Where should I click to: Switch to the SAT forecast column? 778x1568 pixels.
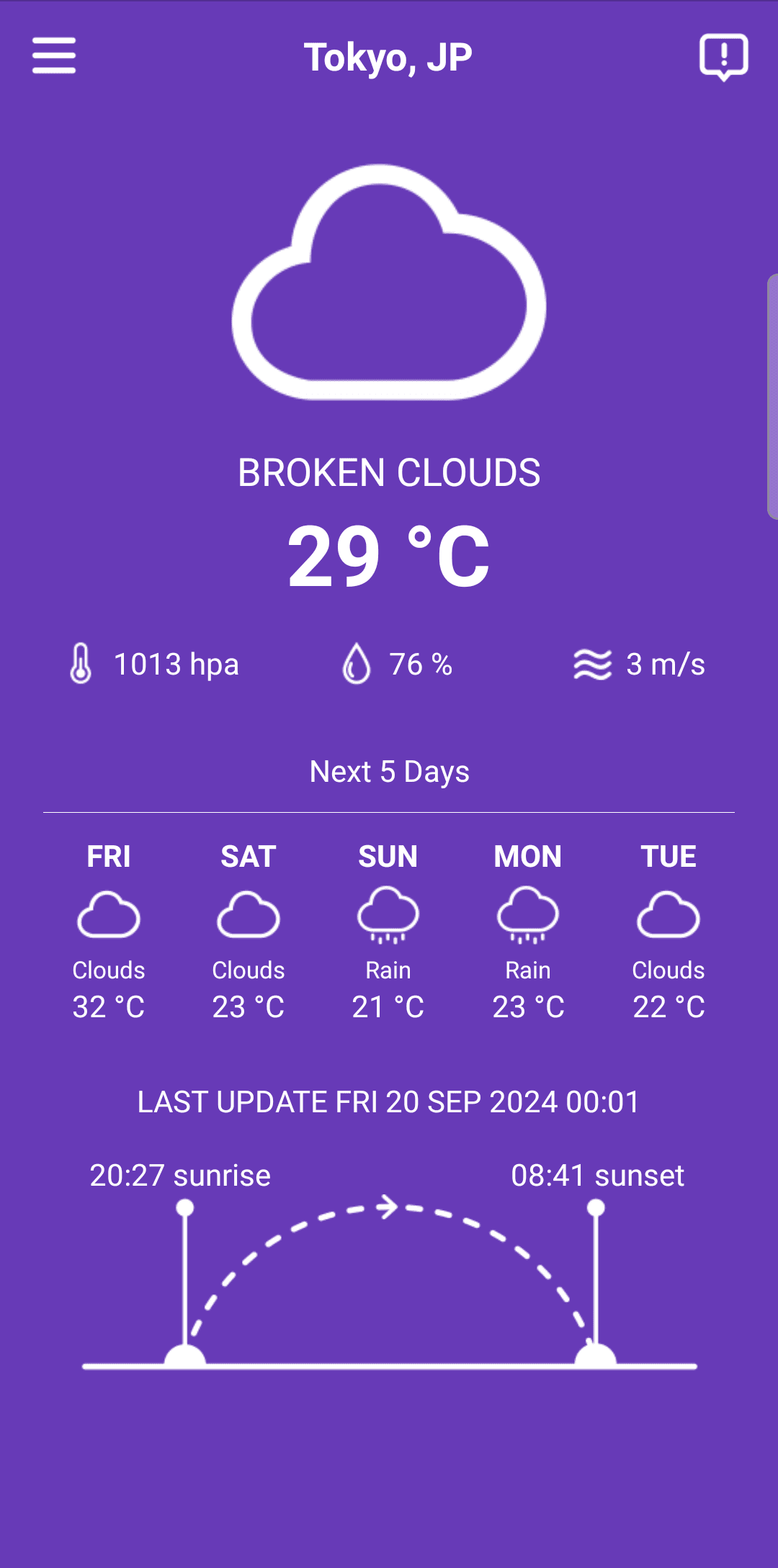(247, 857)
